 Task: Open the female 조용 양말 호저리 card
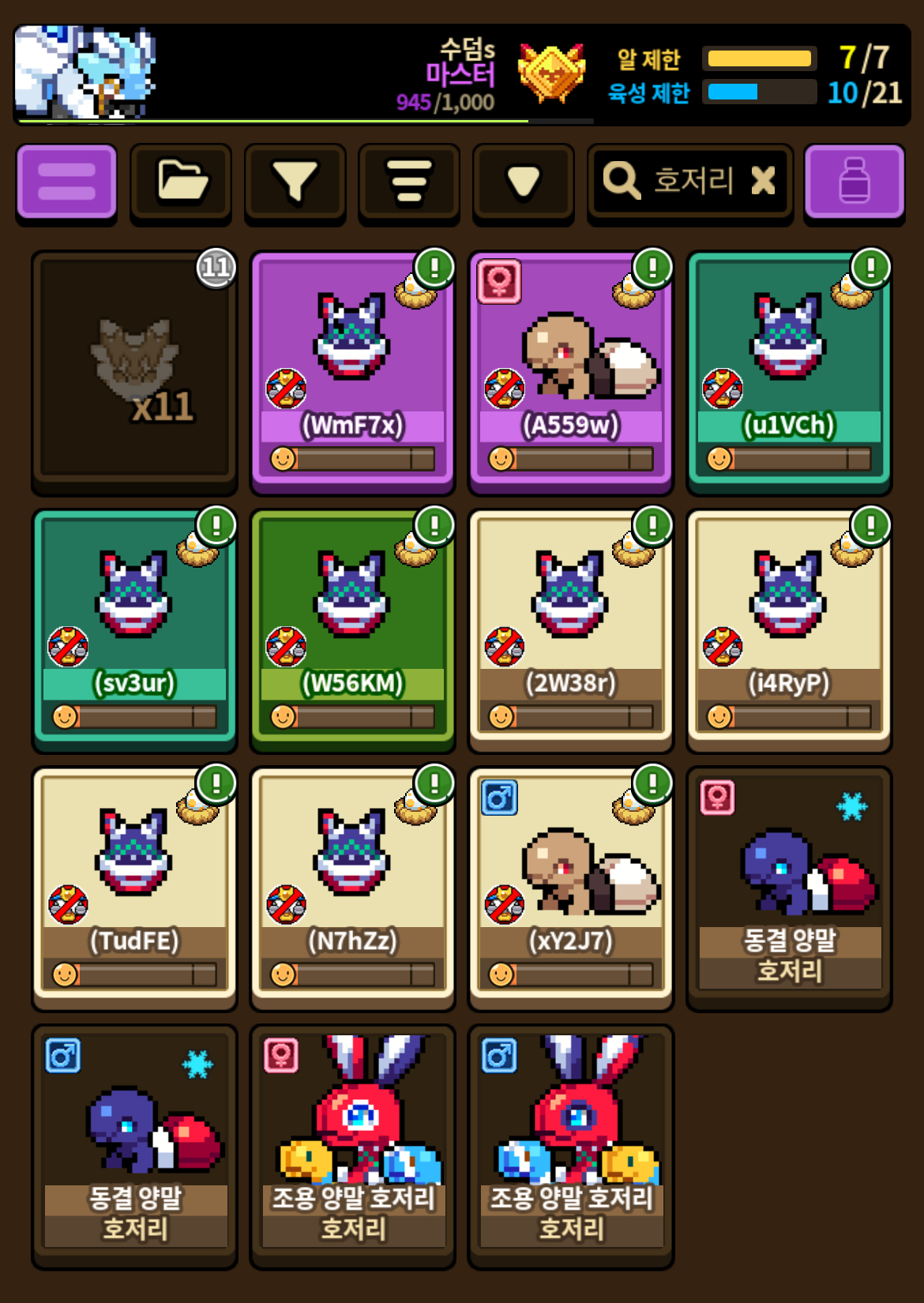(352, 1147)
